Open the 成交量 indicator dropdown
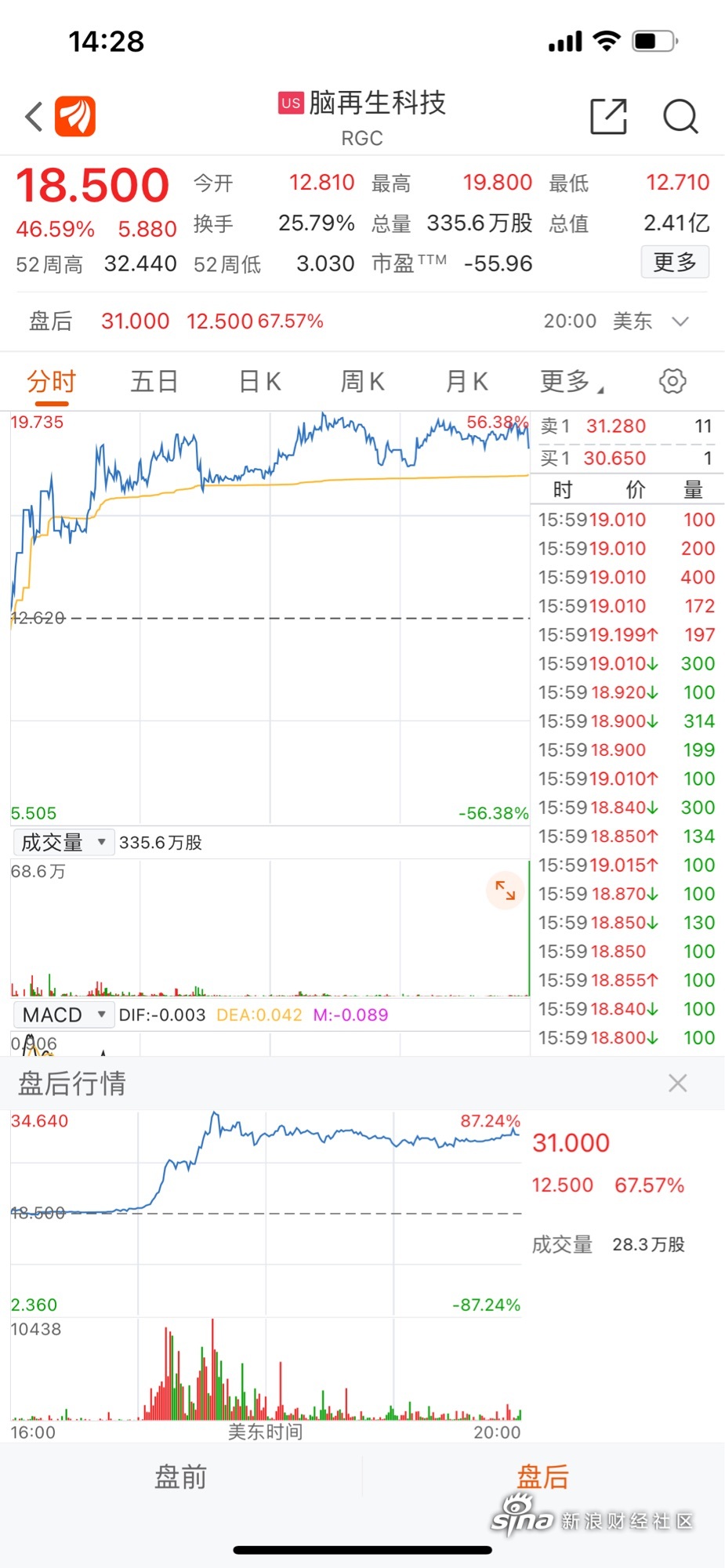 (x=64, y=841)
